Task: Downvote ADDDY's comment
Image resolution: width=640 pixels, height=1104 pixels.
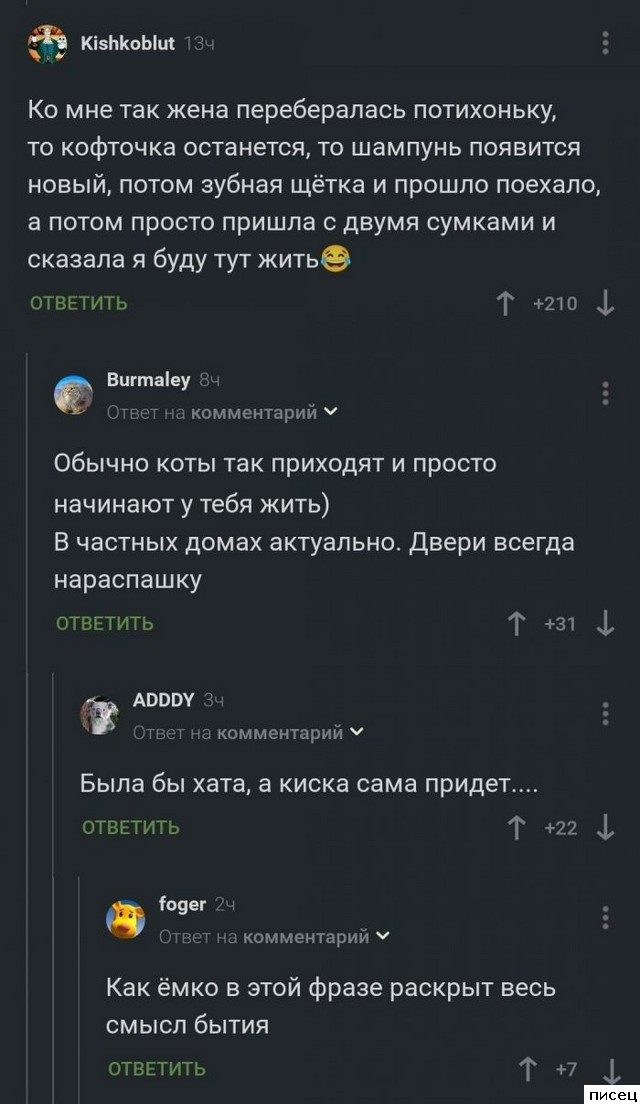Action: click(x=604, y=827)
